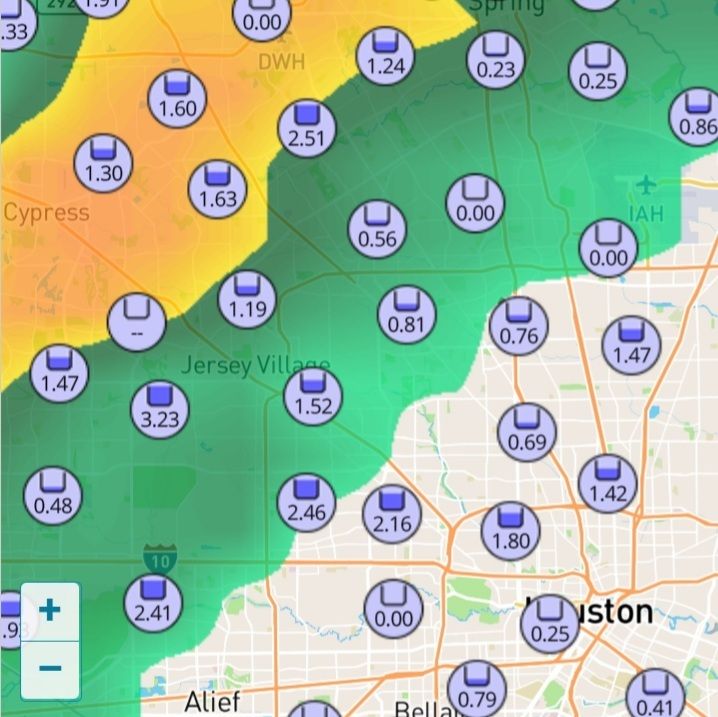Image resolution: width=718 pixels, height=717 pixels.
Task: Open the rain gauge reading 3.23
Action: coord(160,409)
